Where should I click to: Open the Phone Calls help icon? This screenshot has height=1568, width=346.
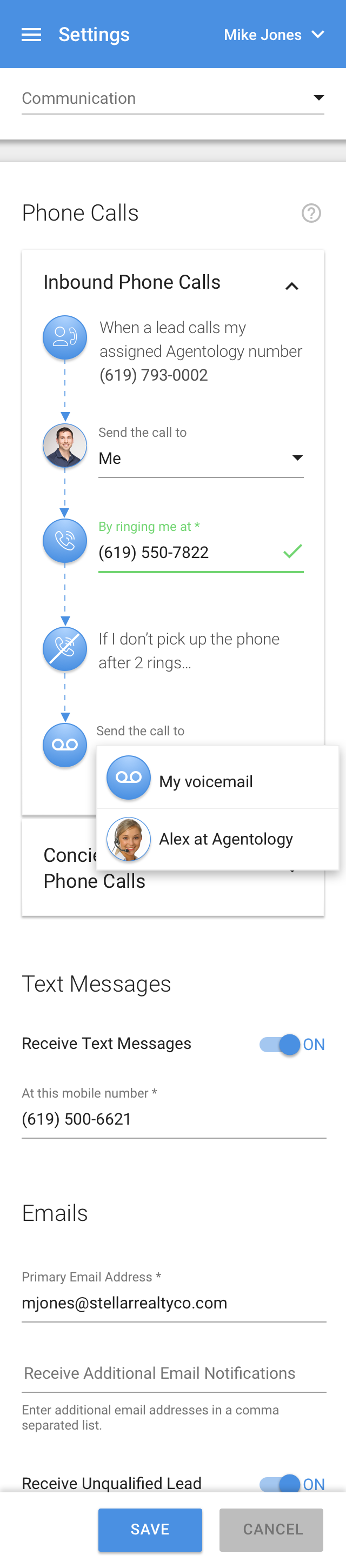click(x=311, y=213)
